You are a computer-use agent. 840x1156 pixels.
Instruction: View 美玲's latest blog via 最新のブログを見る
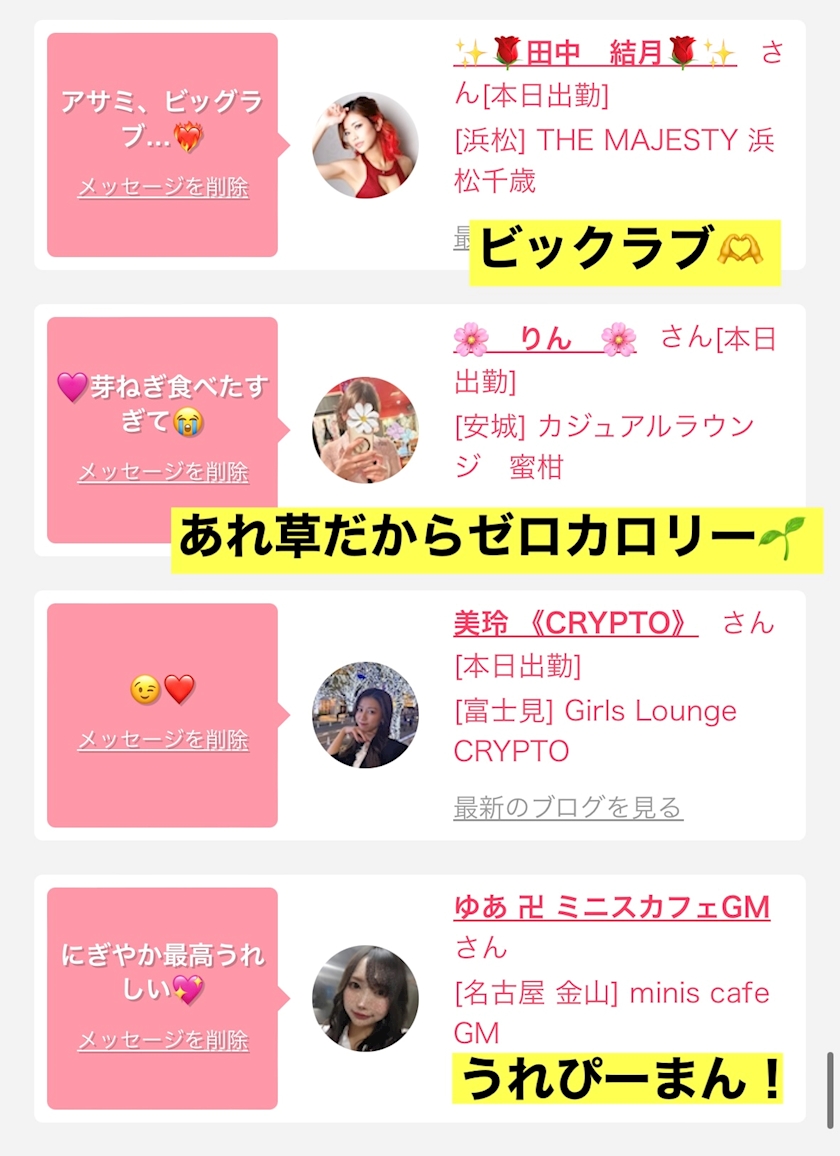tap(568, 807)
